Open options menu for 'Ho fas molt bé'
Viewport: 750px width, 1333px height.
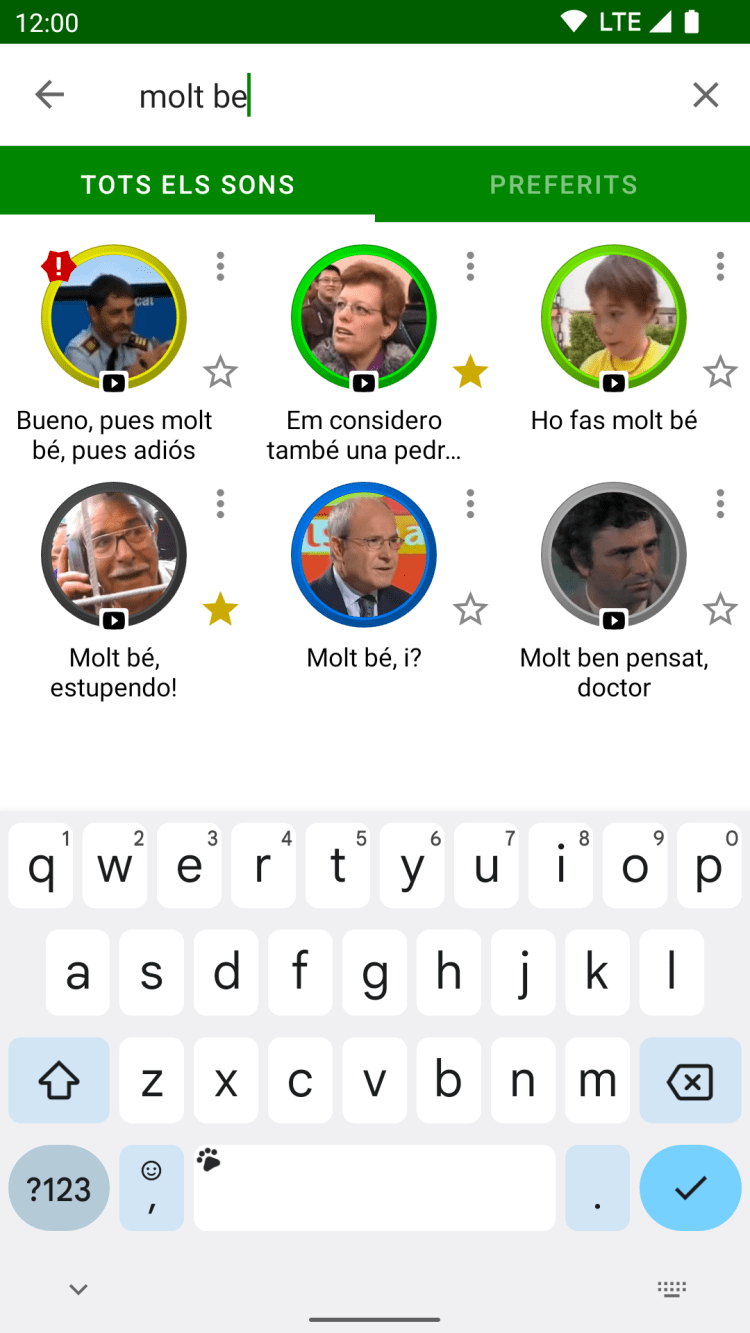tap(720, 266)
